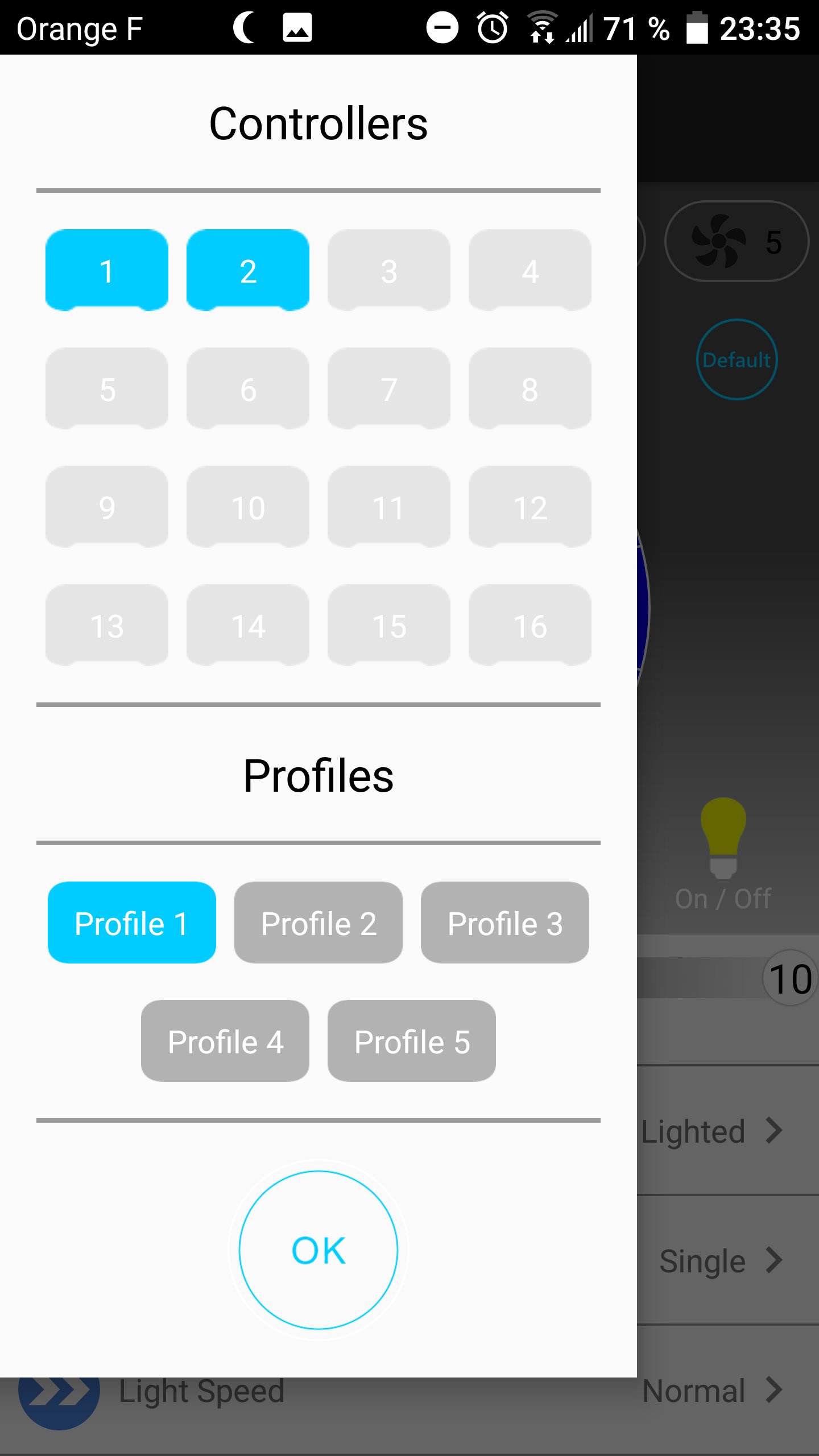Enable controller 5
This screenshot has width=819, height=1456.
(x=107, y=388)
